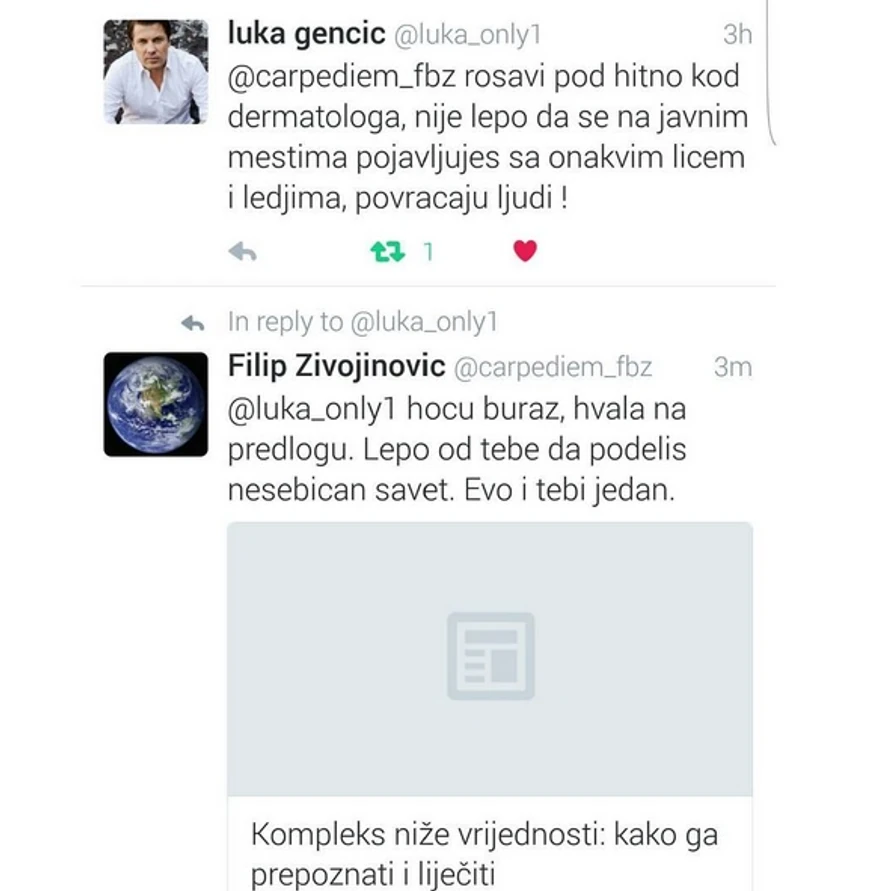Image resolution: width=870 pixels, height=891 pixels.
Task: Open Filip Zivojinovic's name on the reply
Action: coord(336,366)
